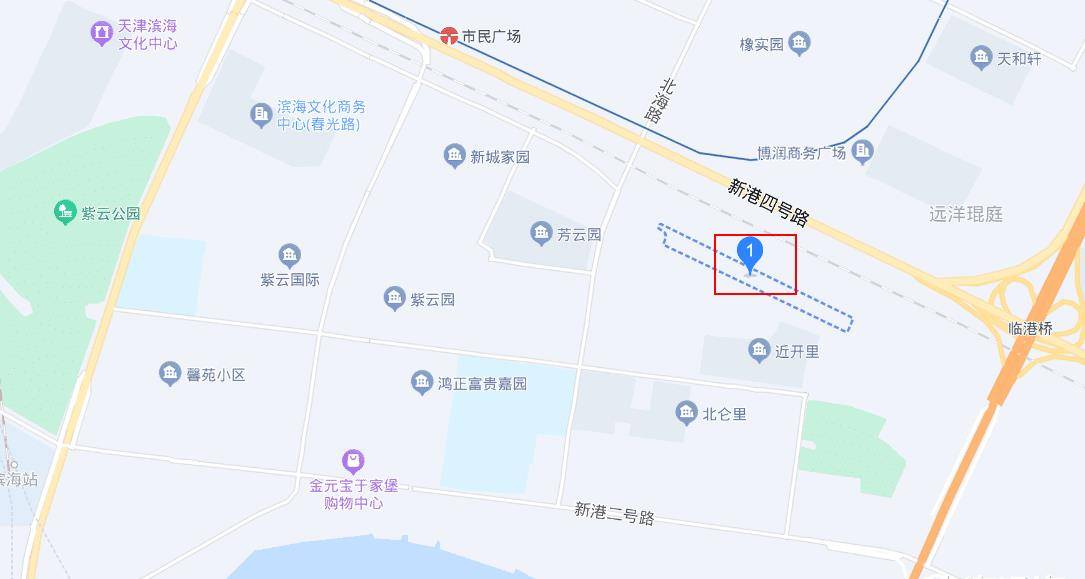Select the 北仑里 residential marker
The height and width of the screenshot is (579, 1085).
(x=686, y=412)
